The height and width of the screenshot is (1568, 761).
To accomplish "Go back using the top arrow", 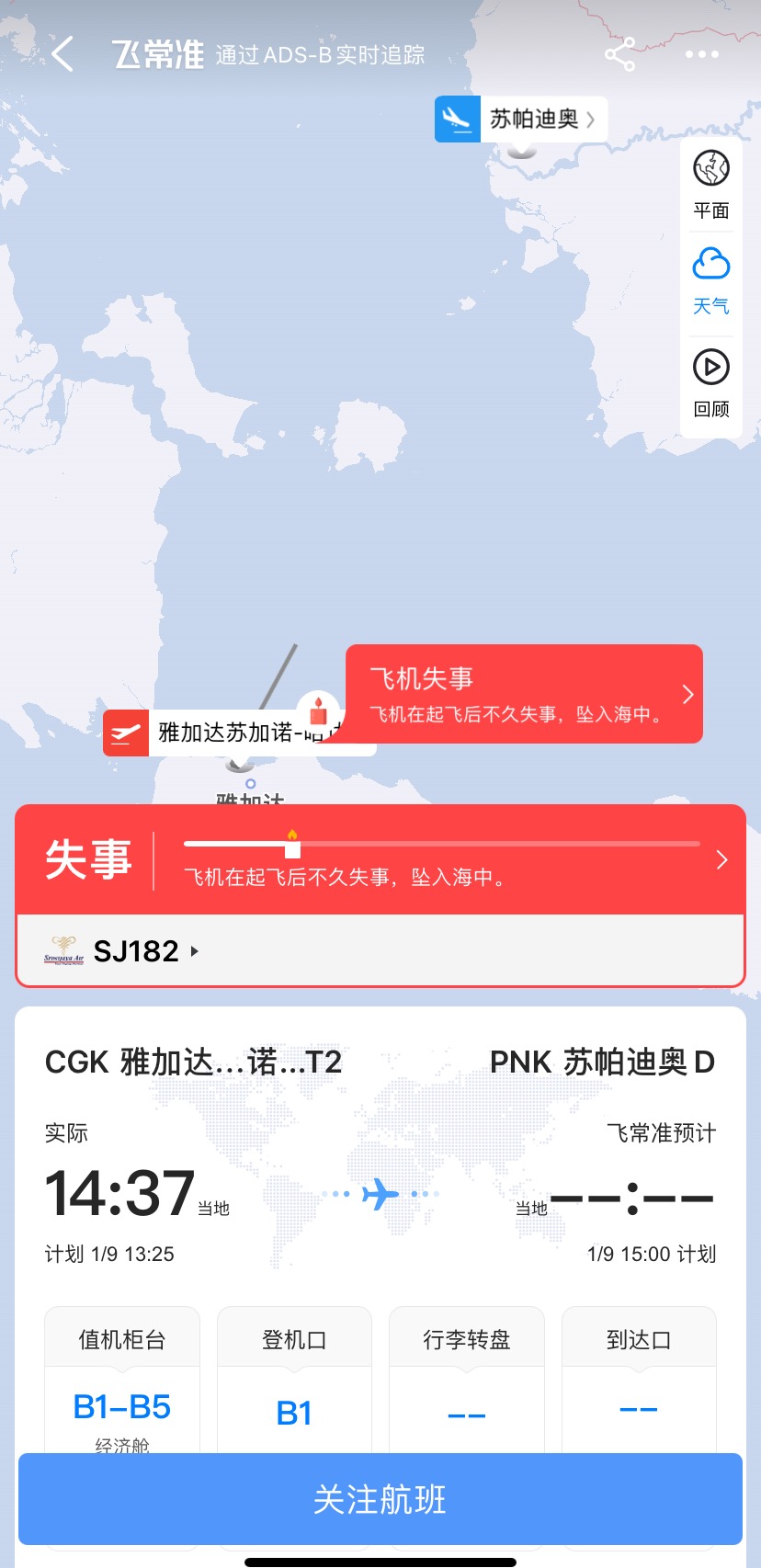I will point(62,54).
